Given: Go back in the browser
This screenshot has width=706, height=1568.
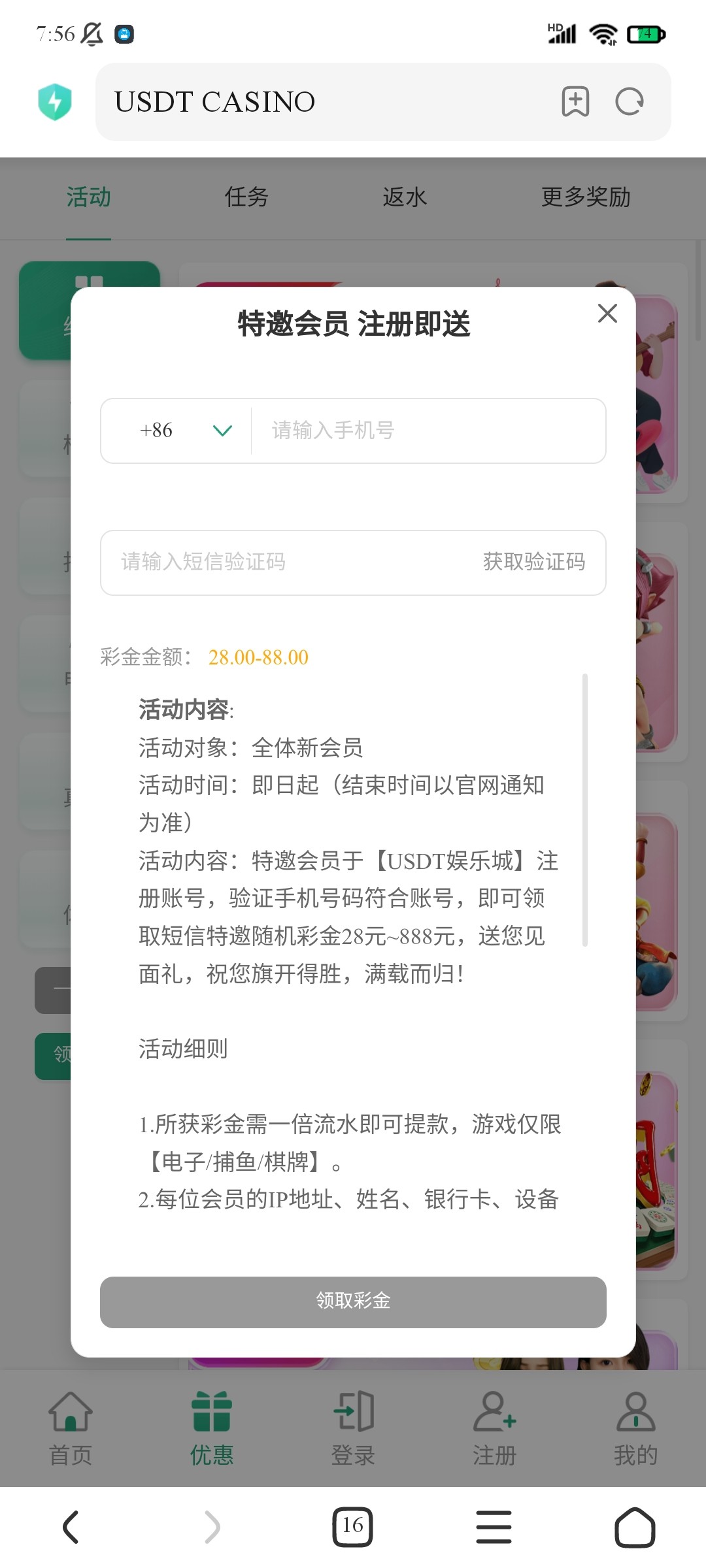Looking at the screenshot, I should [x=71, y=1527].
